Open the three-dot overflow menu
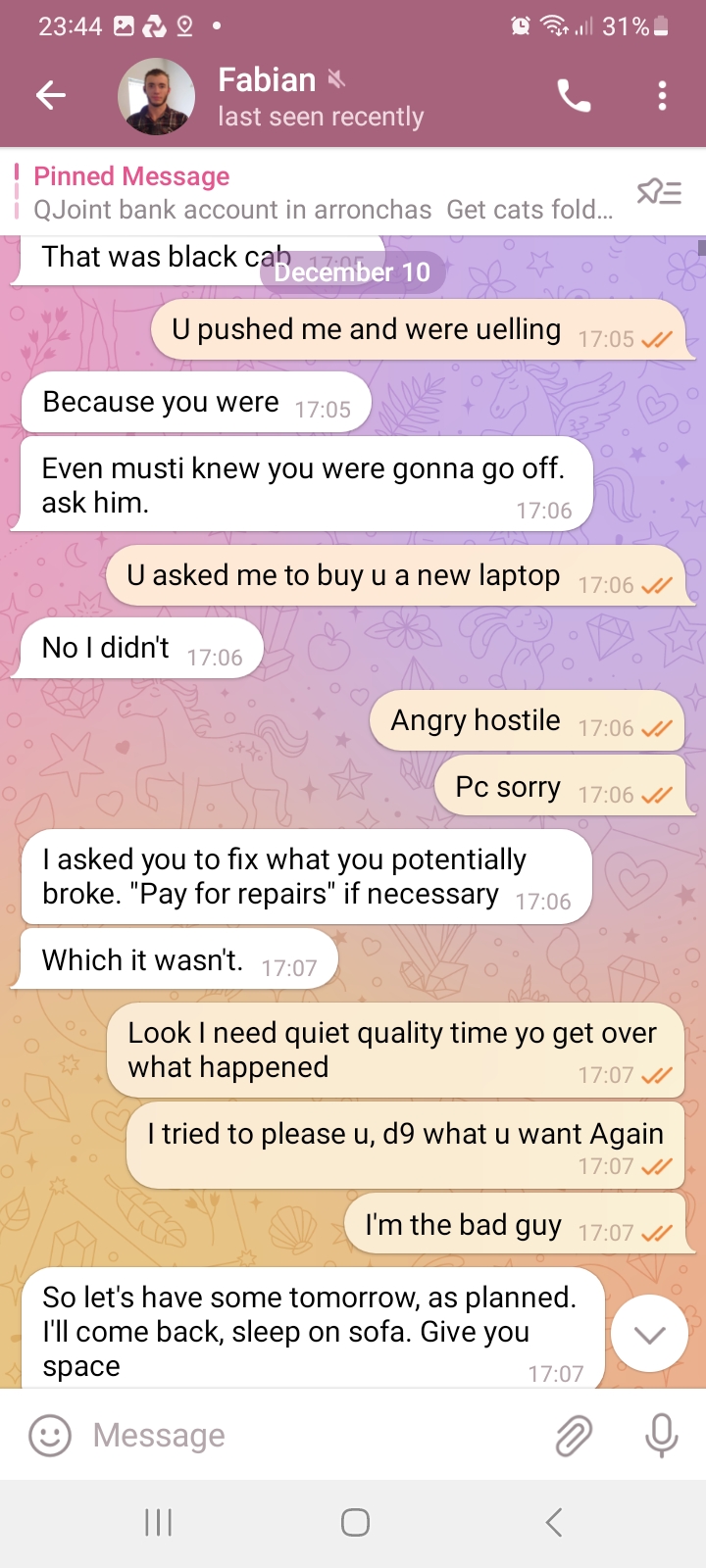Viewport: 706px width, 1568px height. coord(662,96)
